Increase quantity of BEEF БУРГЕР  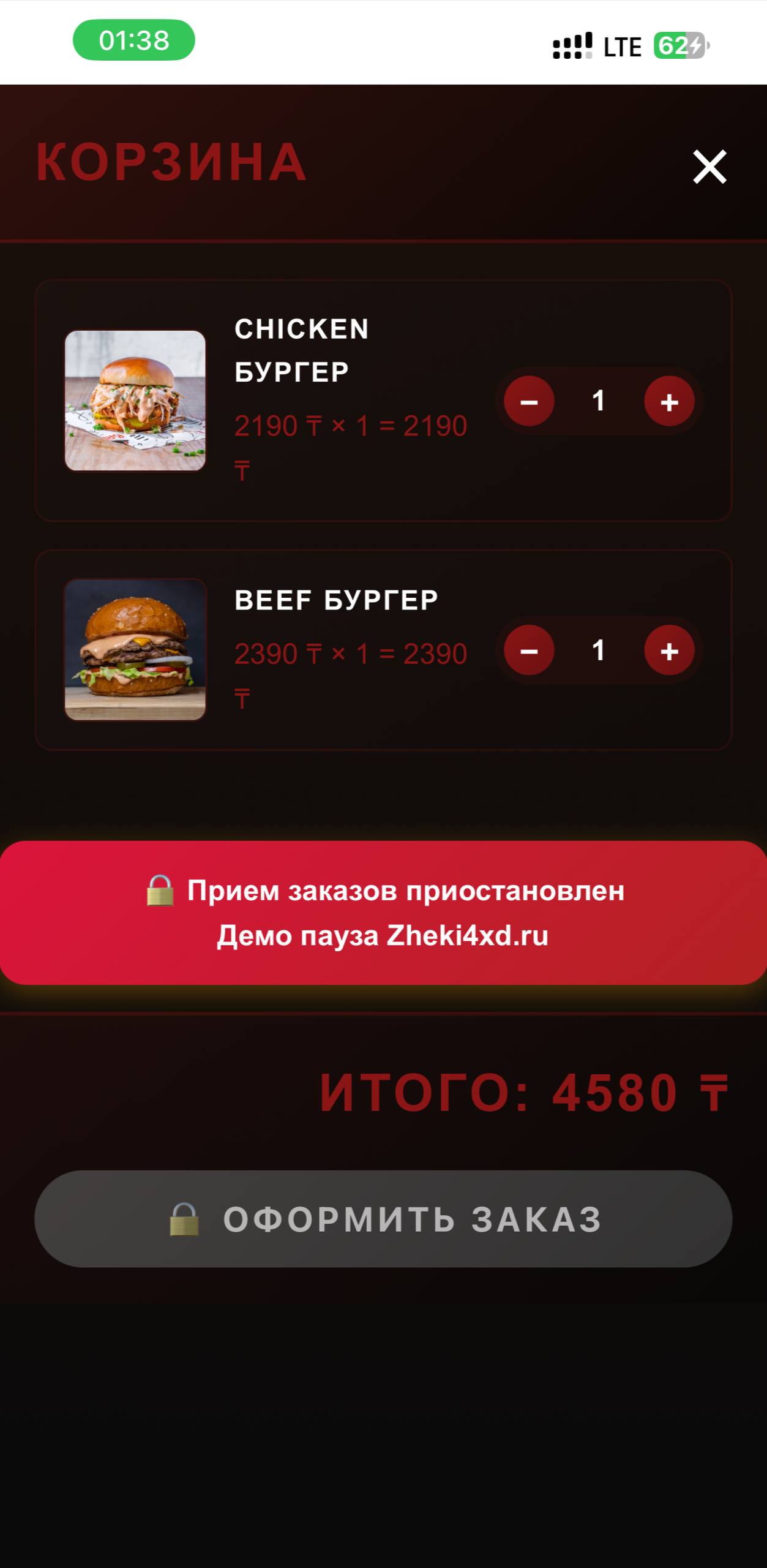pyautogui.click(x=668, y=650)
